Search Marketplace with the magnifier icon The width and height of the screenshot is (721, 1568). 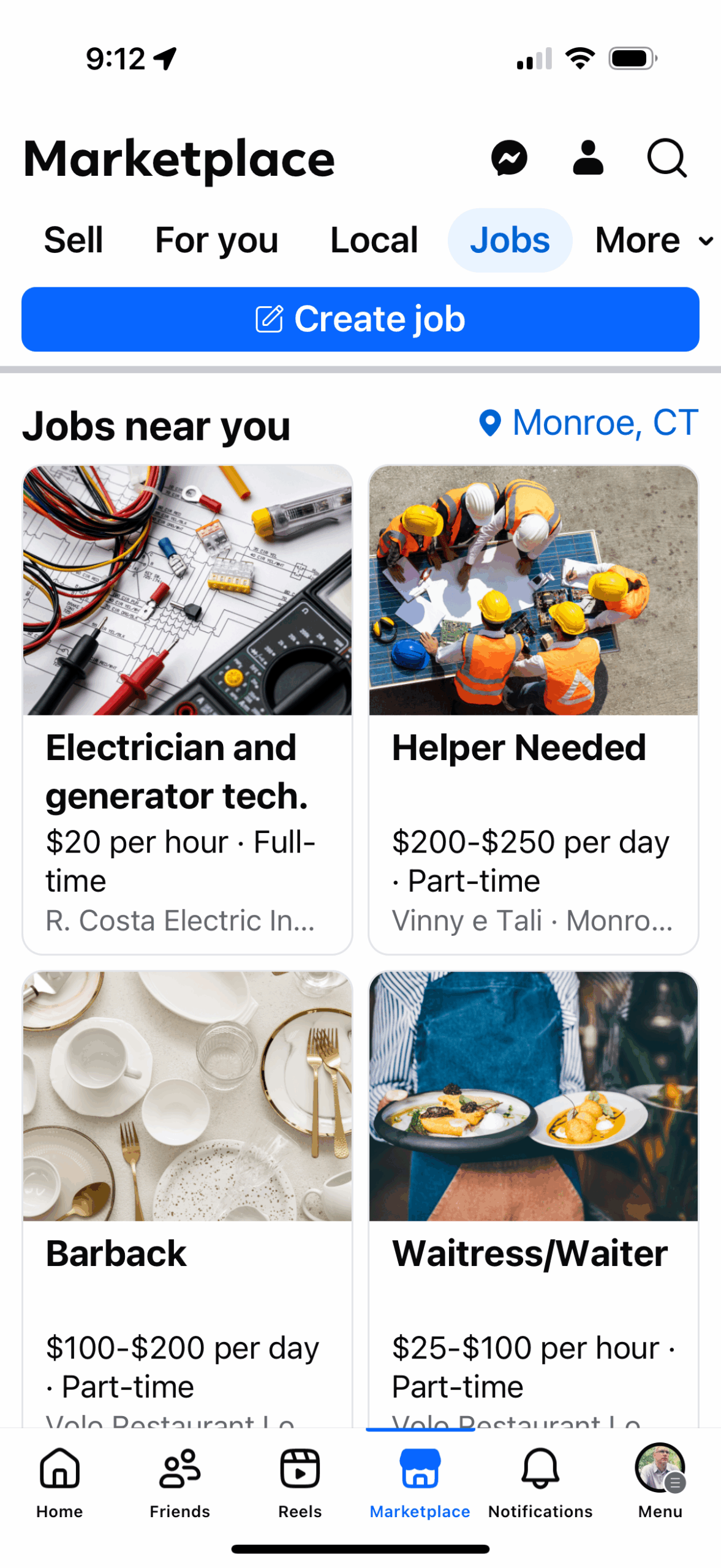click(x=666, y=158)
